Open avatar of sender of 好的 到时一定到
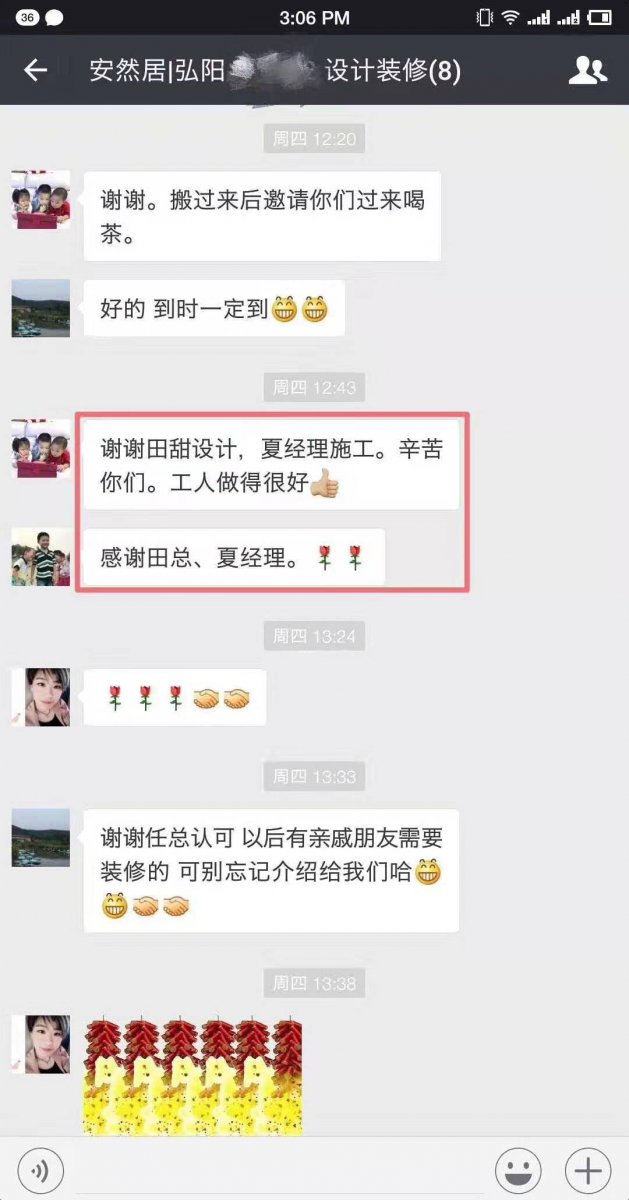The image size is (629, 1200). (x=41, y=308)
